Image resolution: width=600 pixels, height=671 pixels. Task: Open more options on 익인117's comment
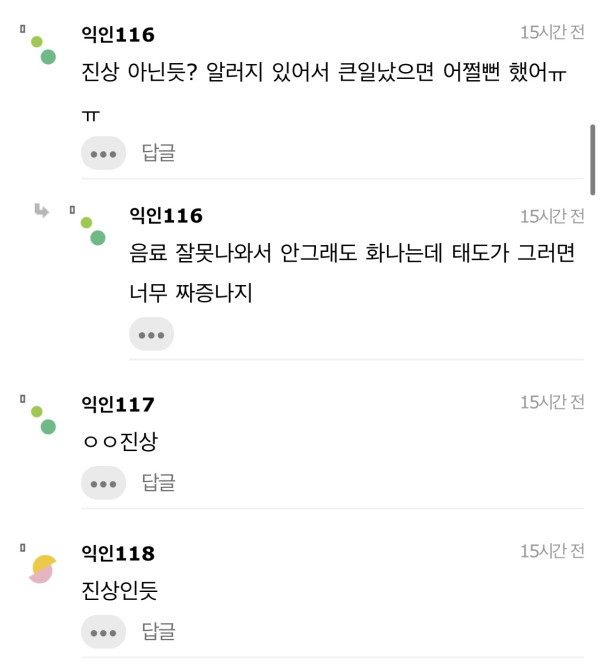[103, 483]
